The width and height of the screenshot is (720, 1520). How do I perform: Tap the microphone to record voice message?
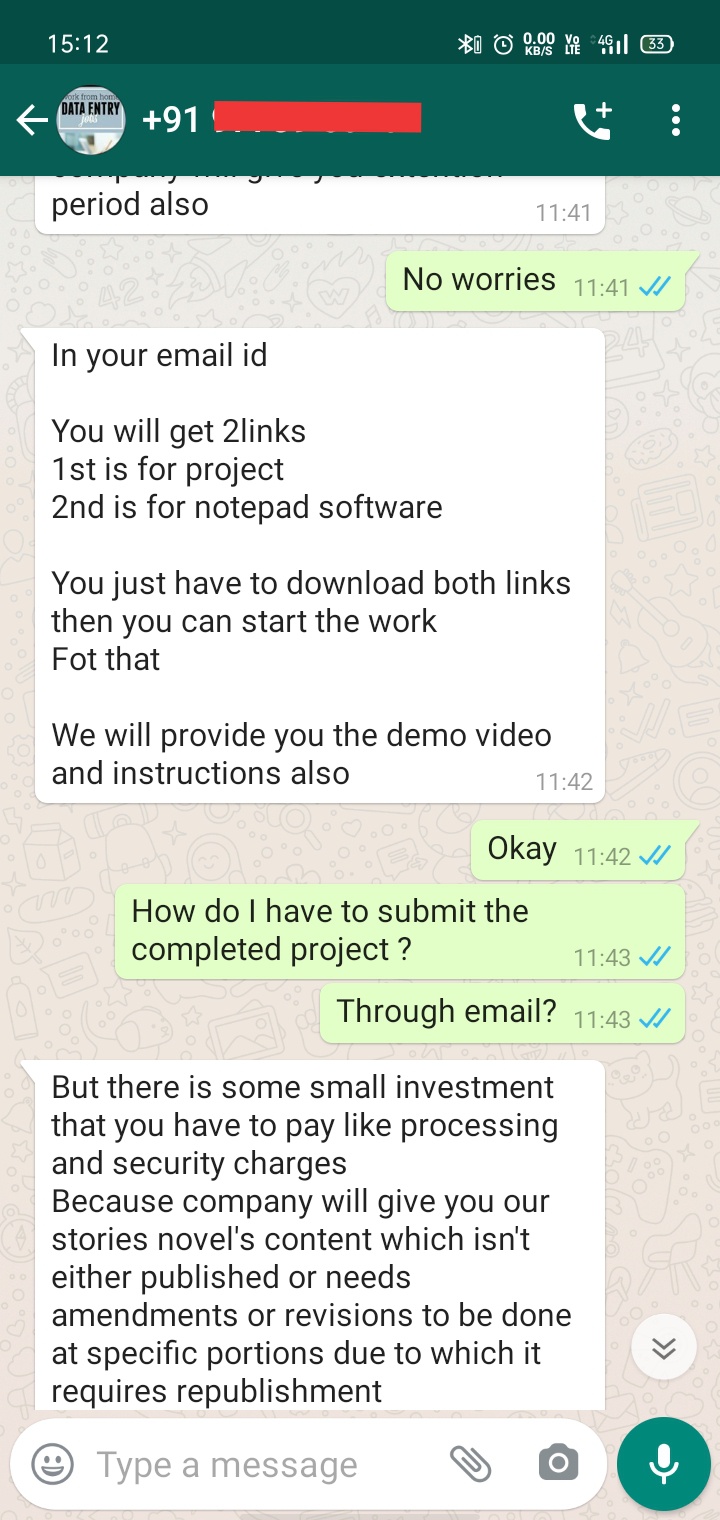pyautogui.click(x=663, y=1465)
